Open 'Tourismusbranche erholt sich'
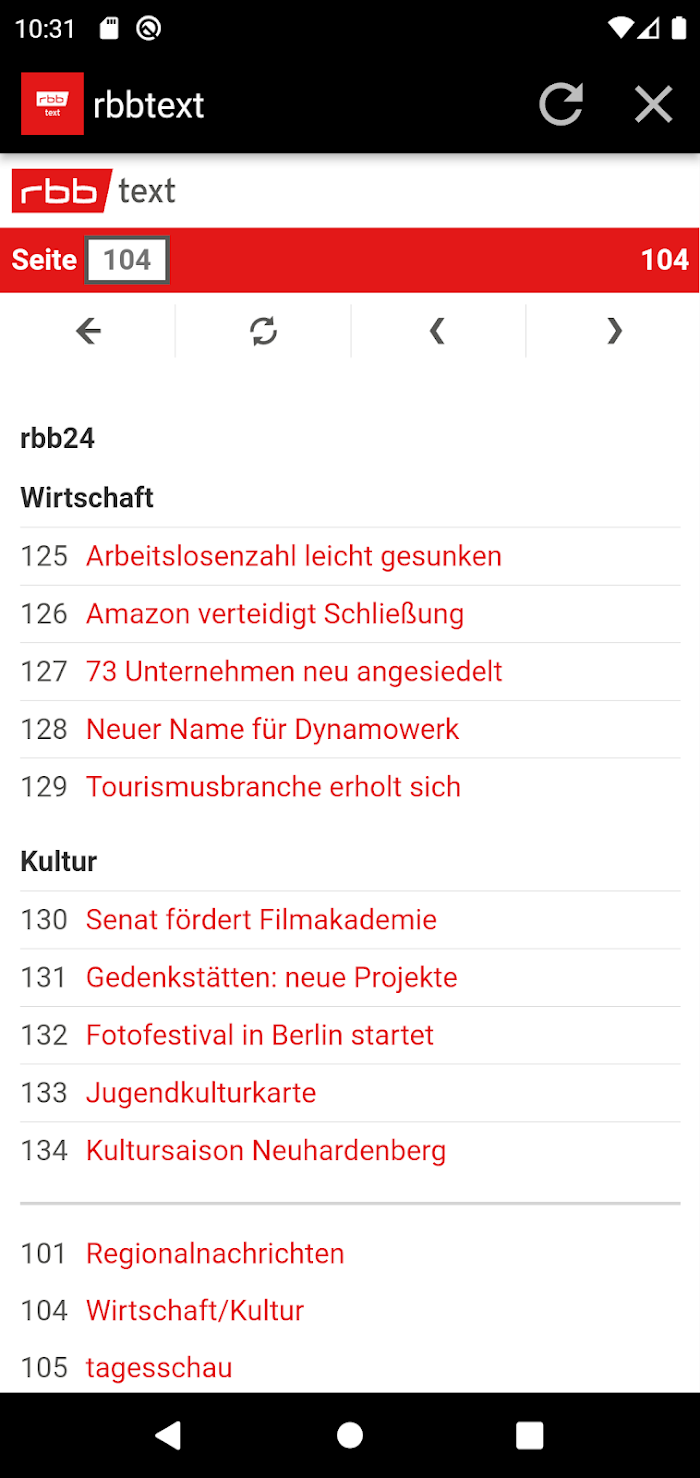 pos(273,787)
